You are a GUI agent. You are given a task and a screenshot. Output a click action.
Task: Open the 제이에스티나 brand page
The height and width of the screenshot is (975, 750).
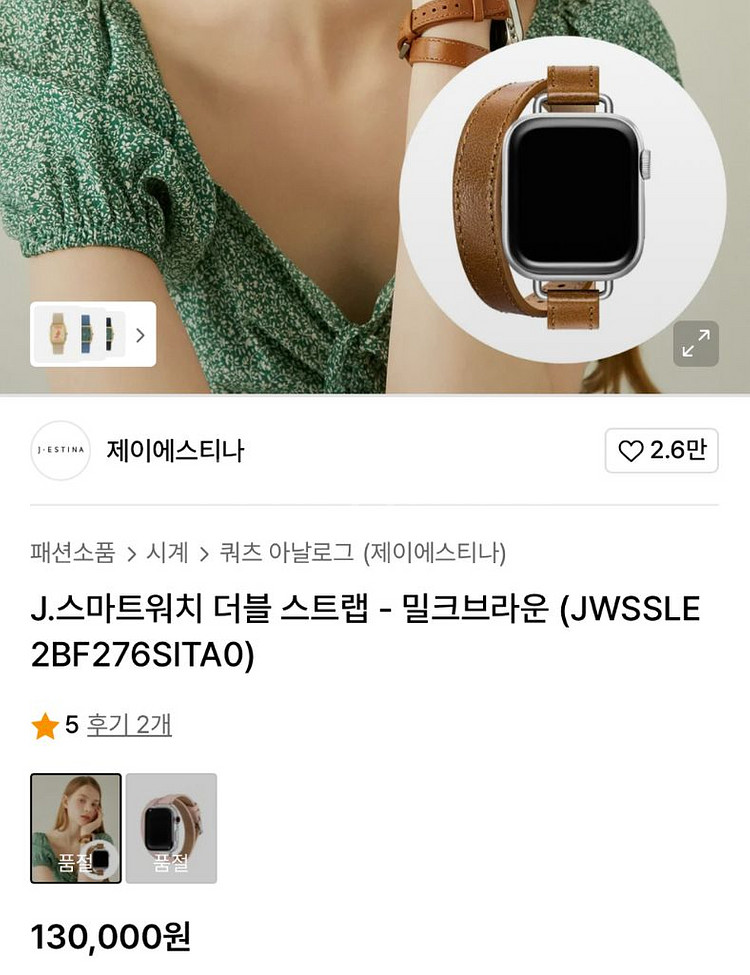click(x=175, y=451)
